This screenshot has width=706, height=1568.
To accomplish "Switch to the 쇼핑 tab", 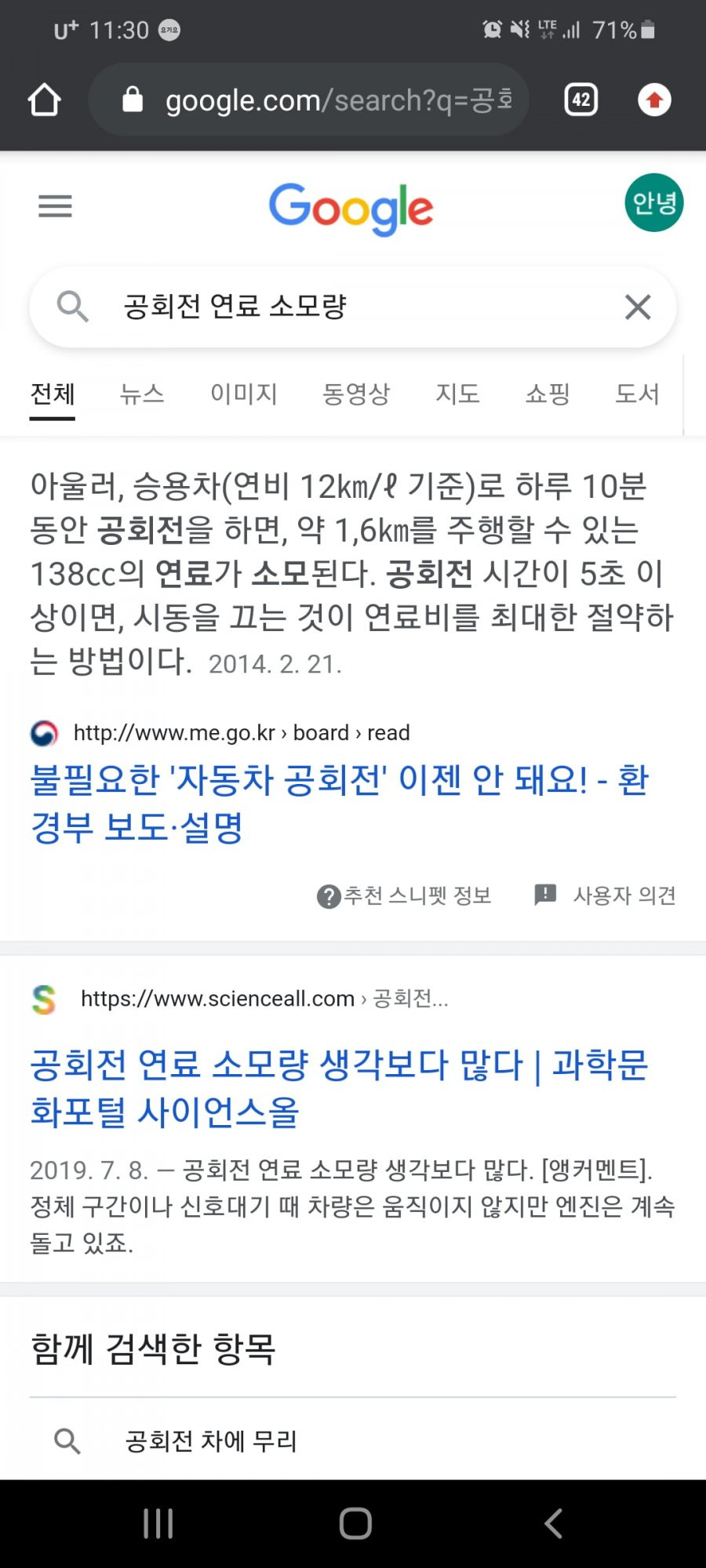I will (548, 394).
